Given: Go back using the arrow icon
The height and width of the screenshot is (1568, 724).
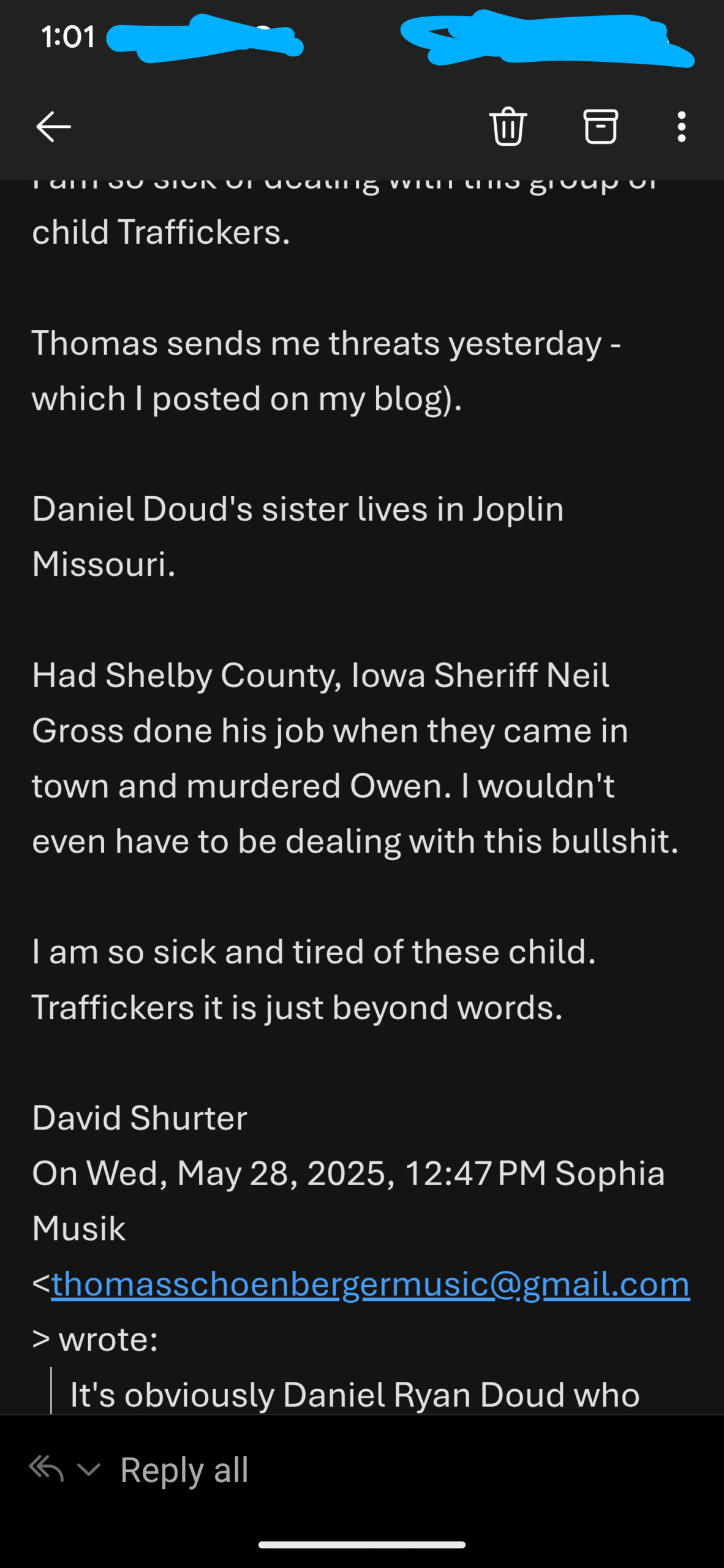Looking at the screenshot, I should pyautogui.click(x=54, y=127).
